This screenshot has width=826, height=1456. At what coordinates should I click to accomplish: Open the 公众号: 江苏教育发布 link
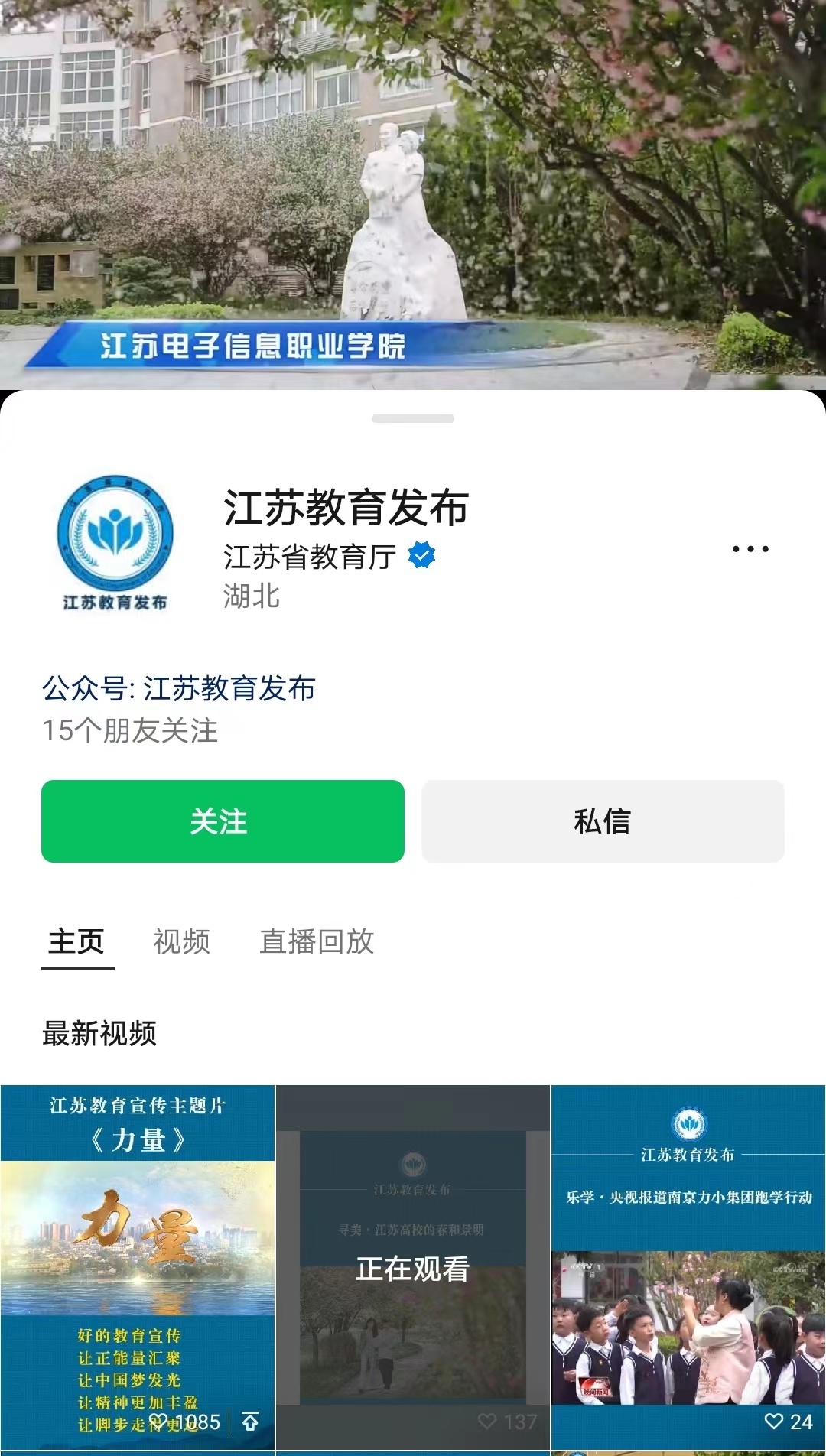tap(179, 688)
